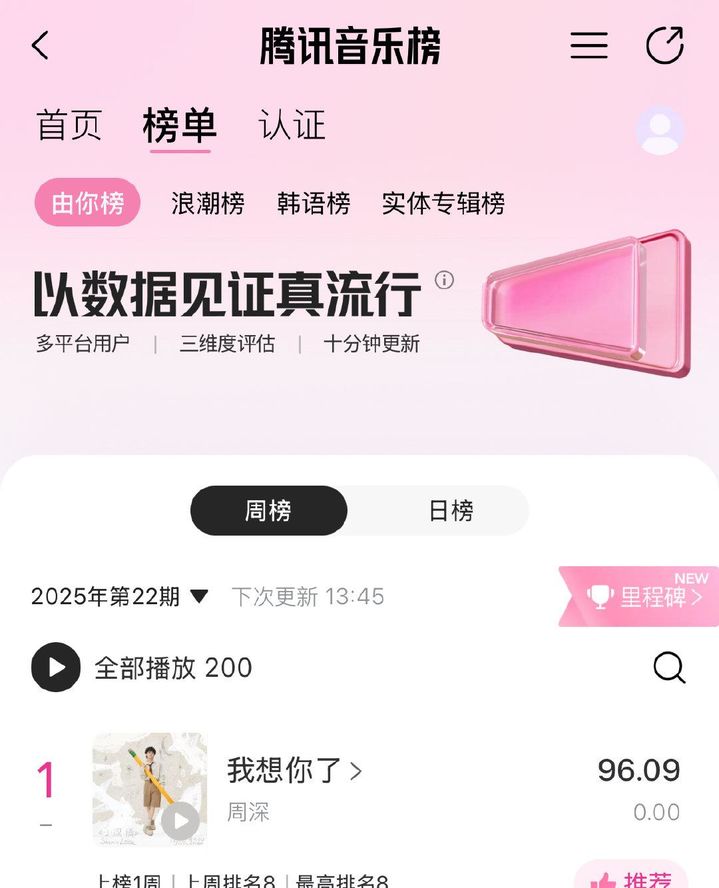Screen dimensions: 719x888
Task: Play 我想你了 from its cover art
Action: click(x=180, y=822)
